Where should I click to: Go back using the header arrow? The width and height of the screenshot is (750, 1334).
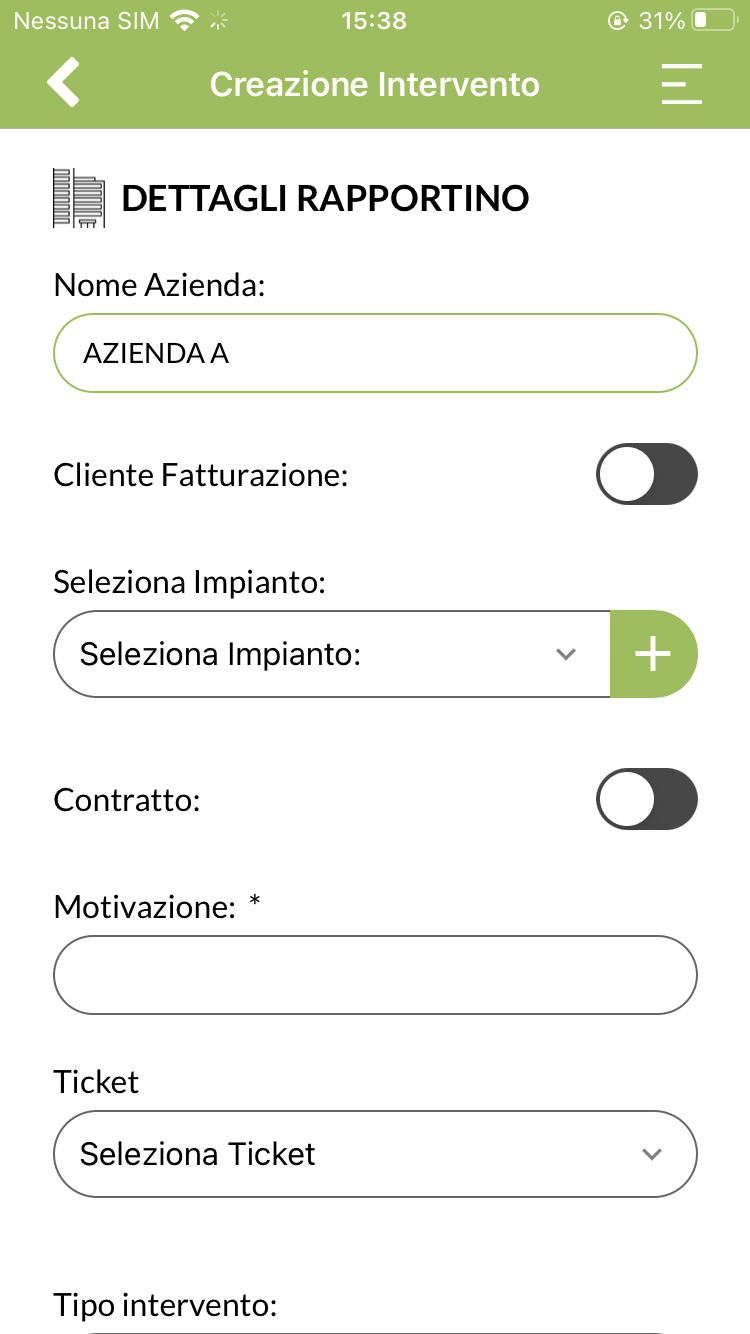coord(63,83)
